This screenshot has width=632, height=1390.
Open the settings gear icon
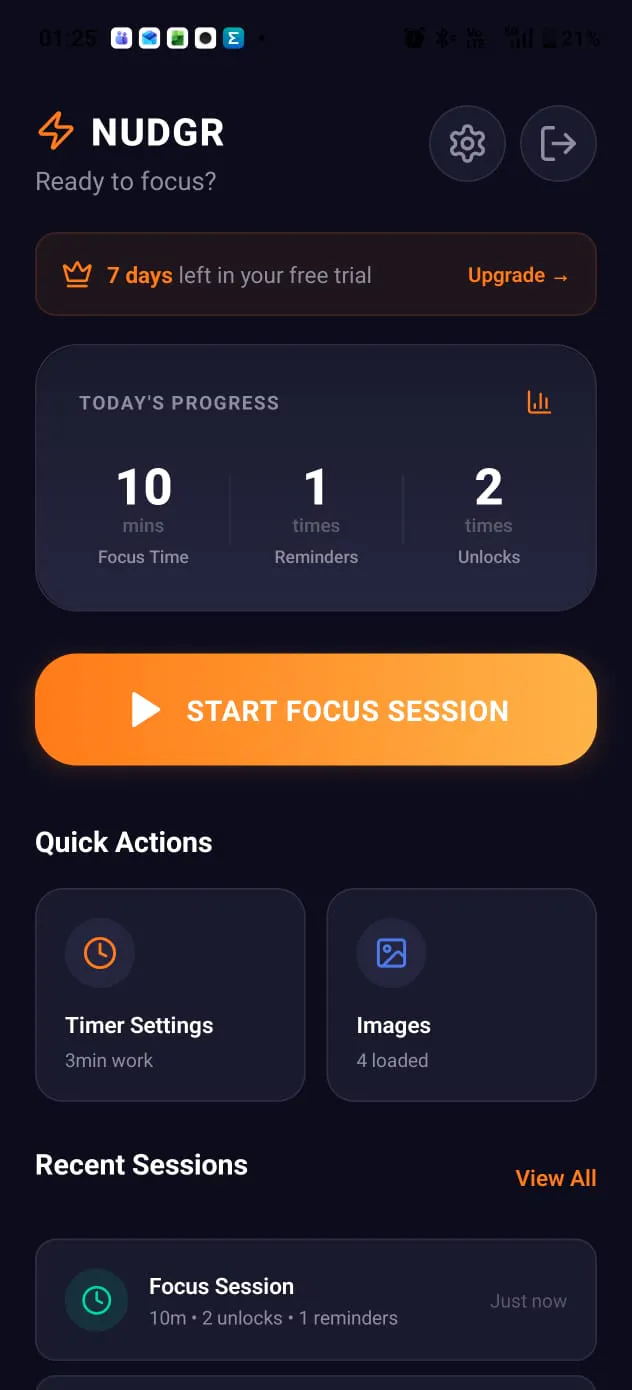coord(467,144)
